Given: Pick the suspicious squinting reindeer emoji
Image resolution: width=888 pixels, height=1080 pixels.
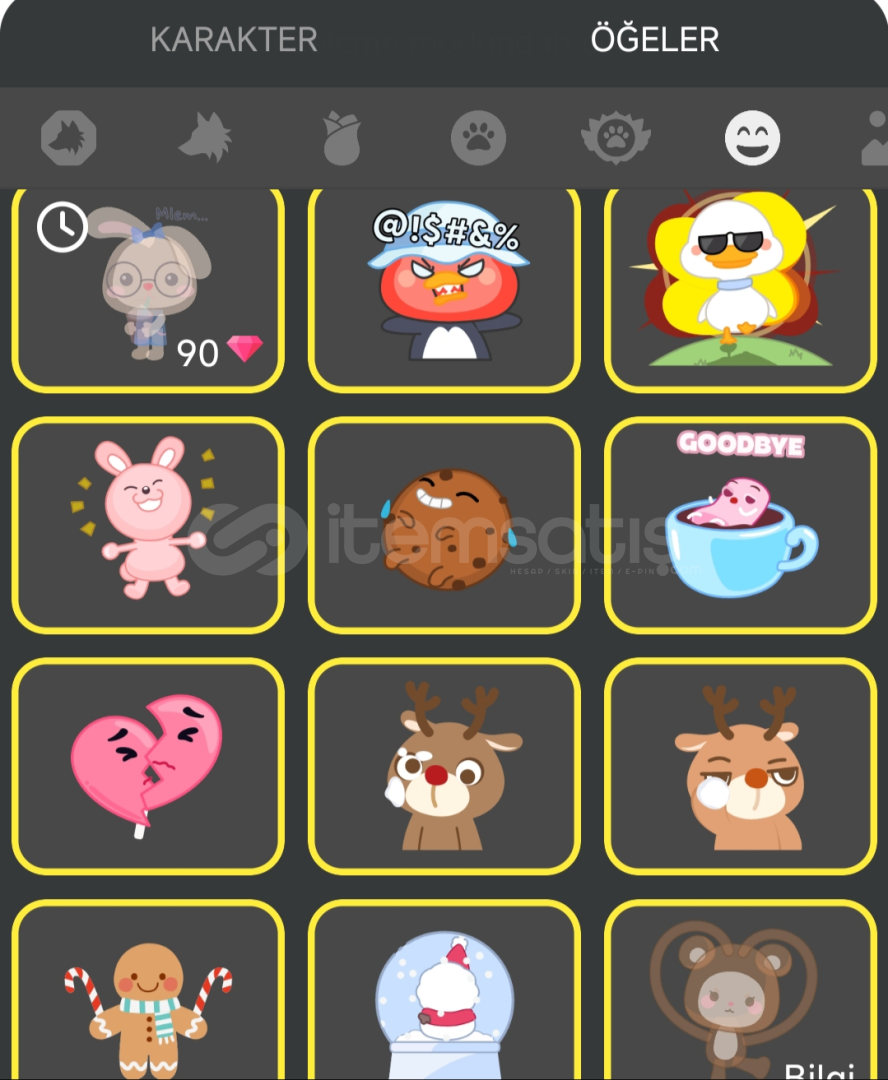Looking at the screenshot, I should 740,765.
